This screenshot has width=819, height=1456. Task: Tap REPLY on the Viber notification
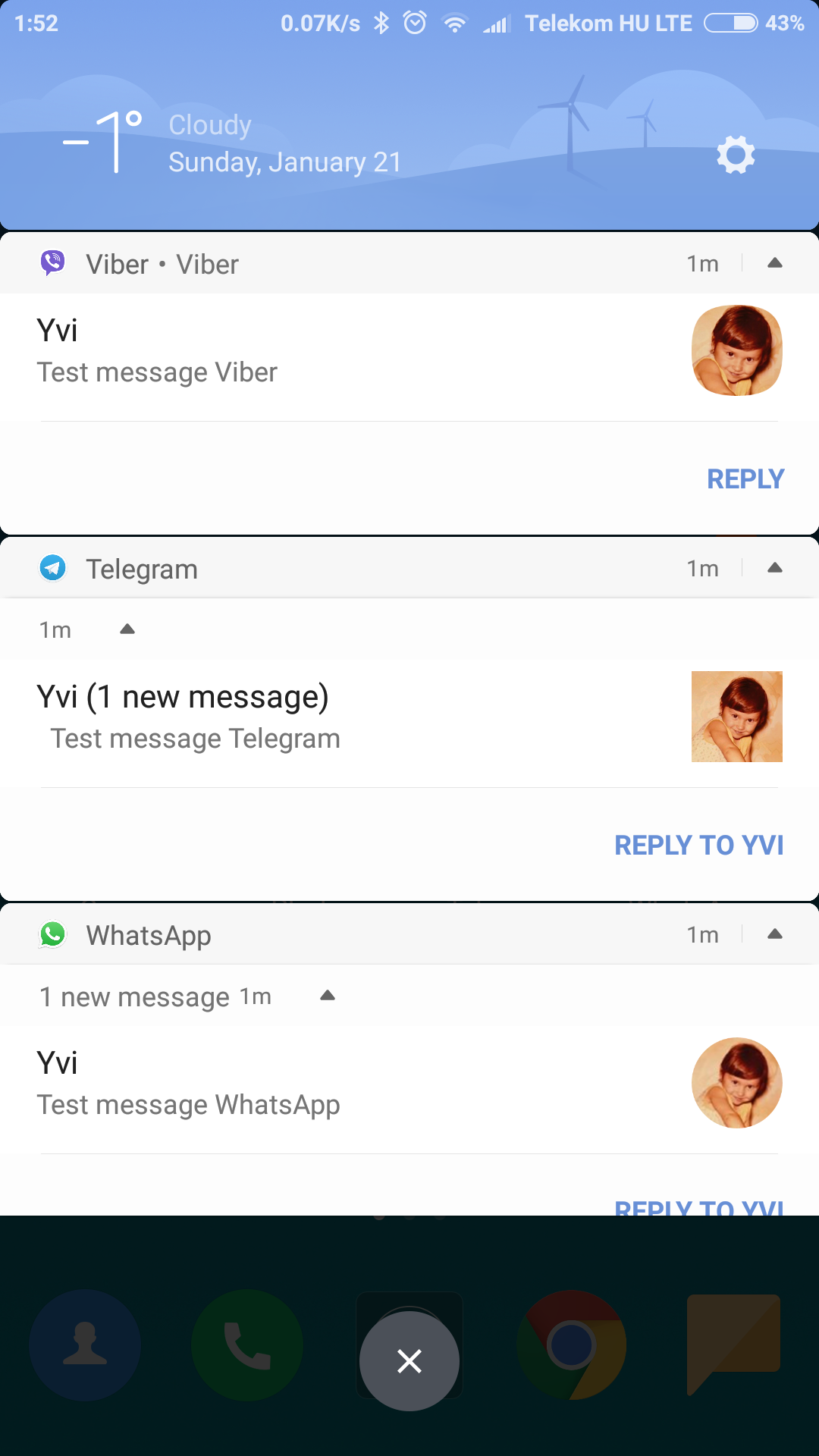[x=745, y=479]
